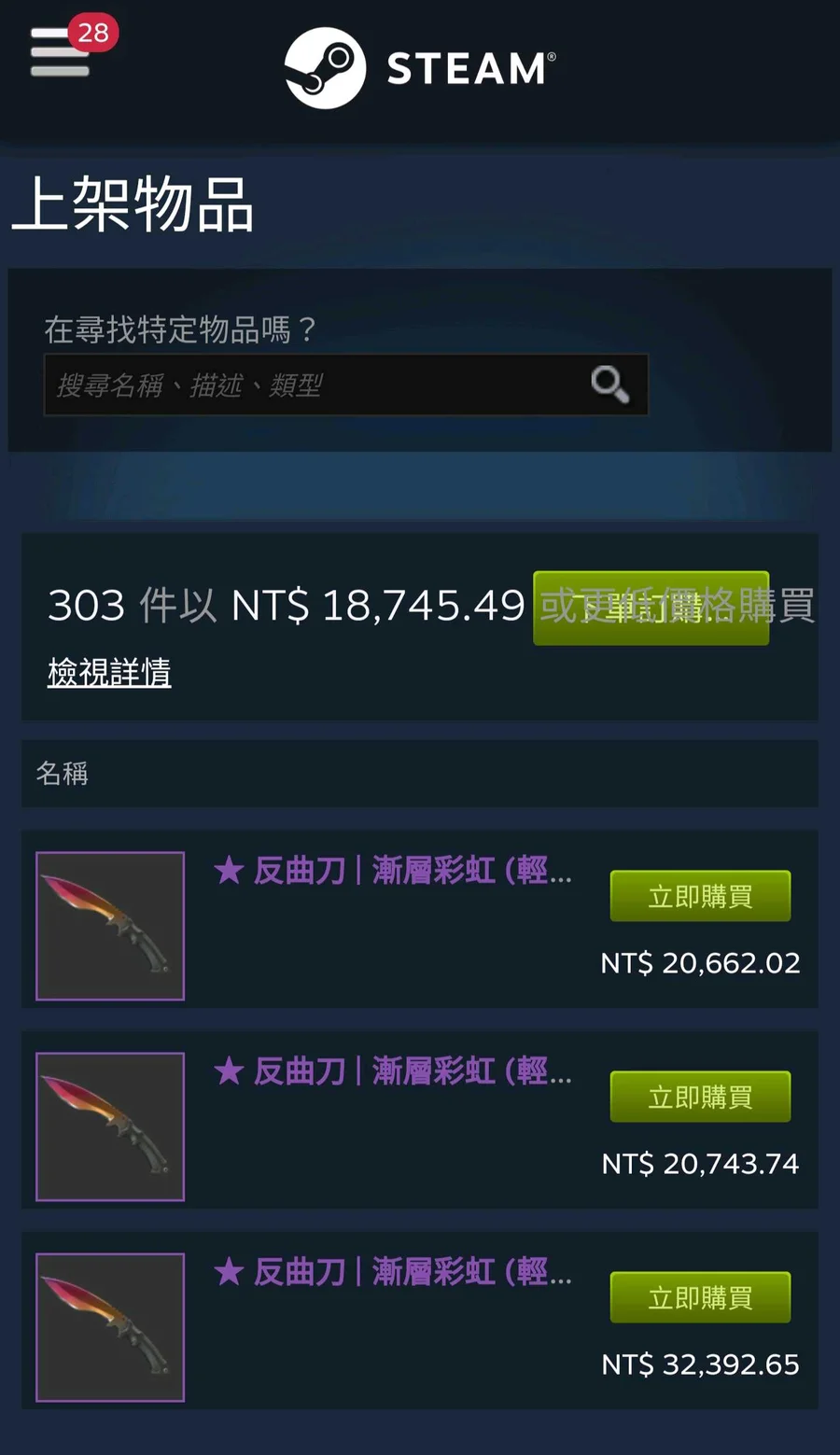The height and width of the screenshot is (1455, 840).
Task: Buy now the NT$ 20,662.02 listing
Action: point(700,896)
